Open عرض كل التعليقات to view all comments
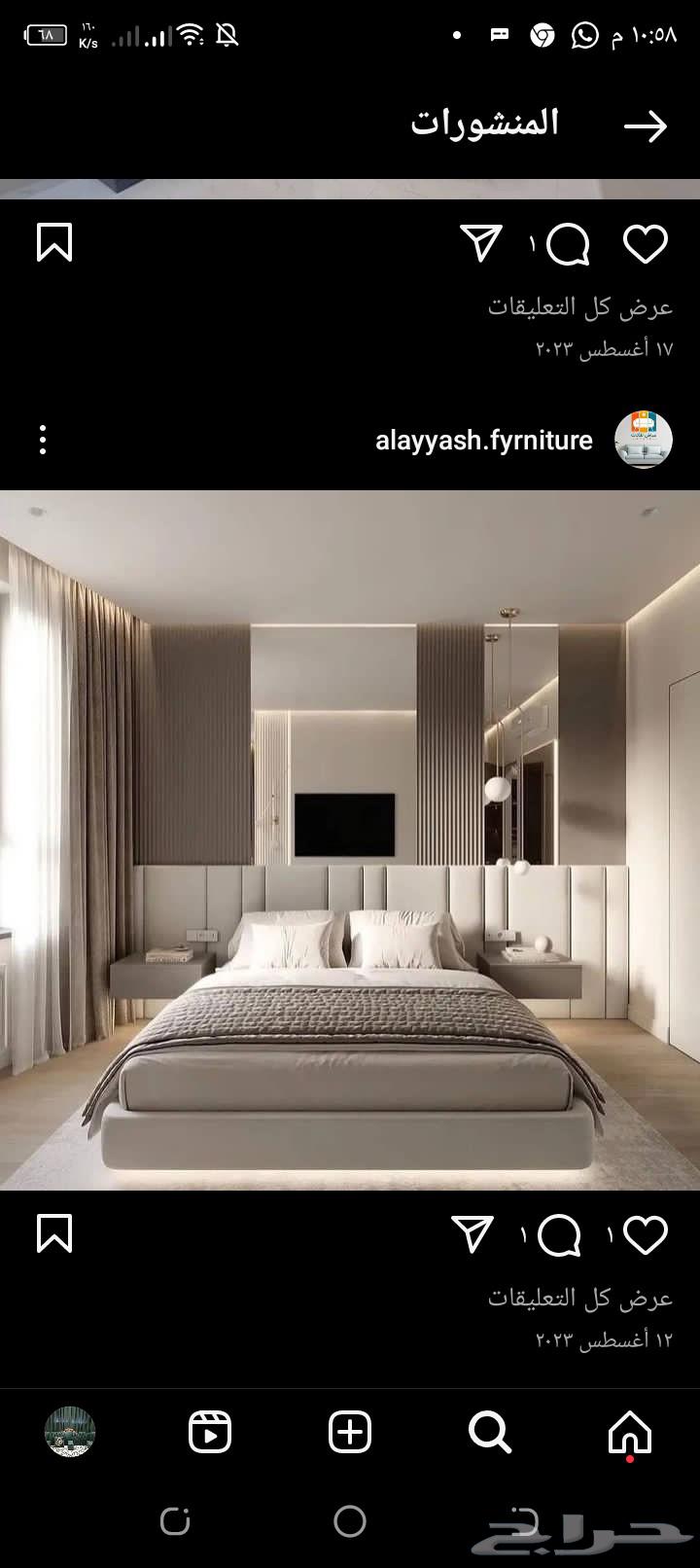 pyautogui.click(x=578, y=305)
